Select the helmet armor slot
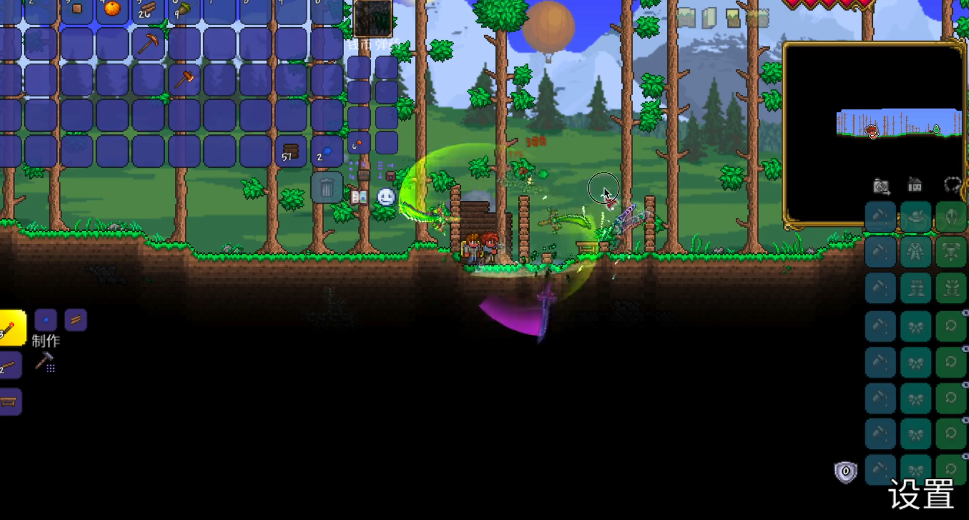 (951, 217)
